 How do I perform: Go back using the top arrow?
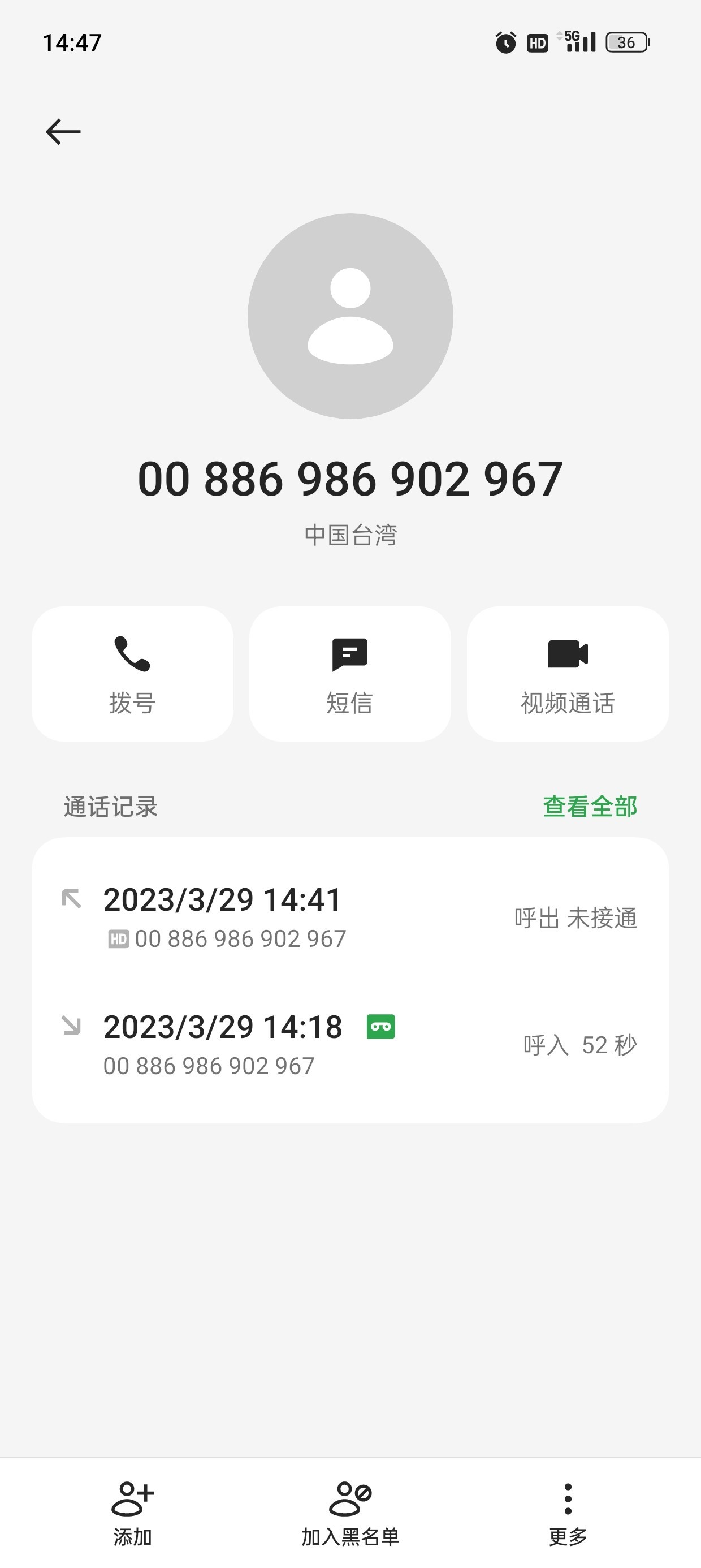(63, 131)
